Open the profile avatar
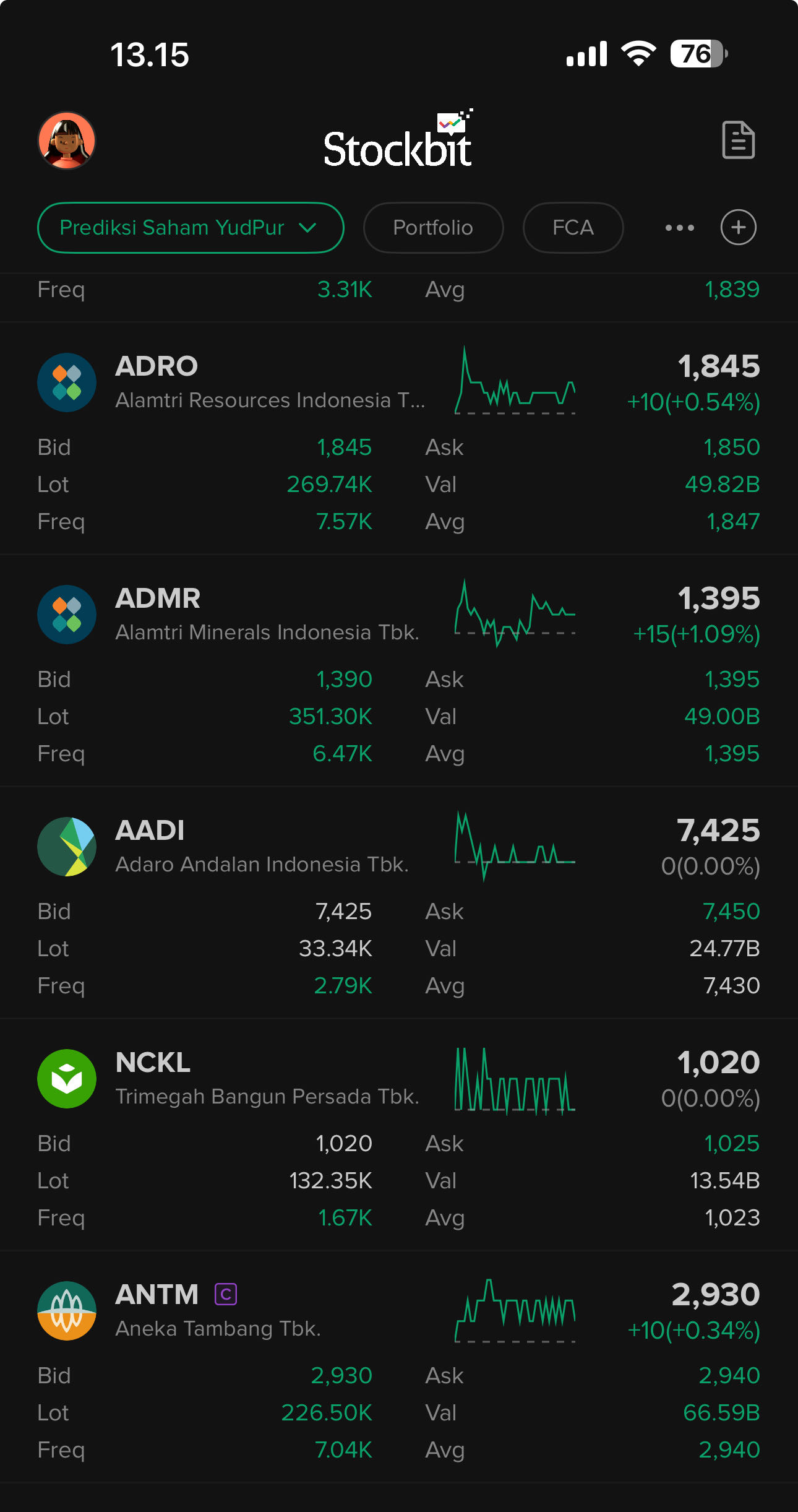The height and width of the screenshot is (1512, 798). (67, 140)
